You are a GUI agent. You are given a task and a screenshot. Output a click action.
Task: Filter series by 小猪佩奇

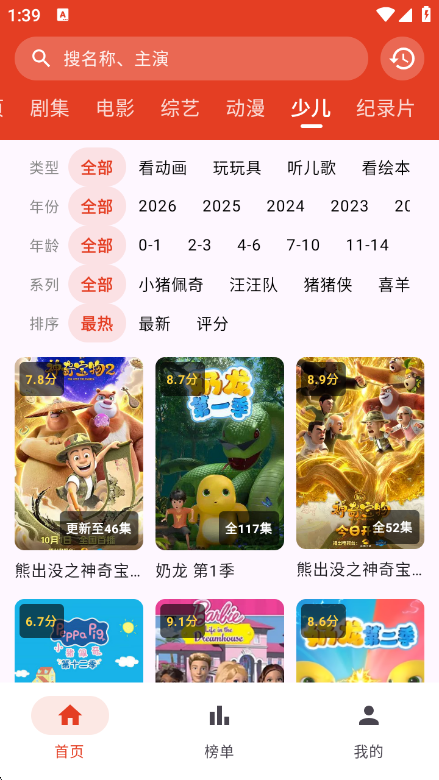coord(171,285)
